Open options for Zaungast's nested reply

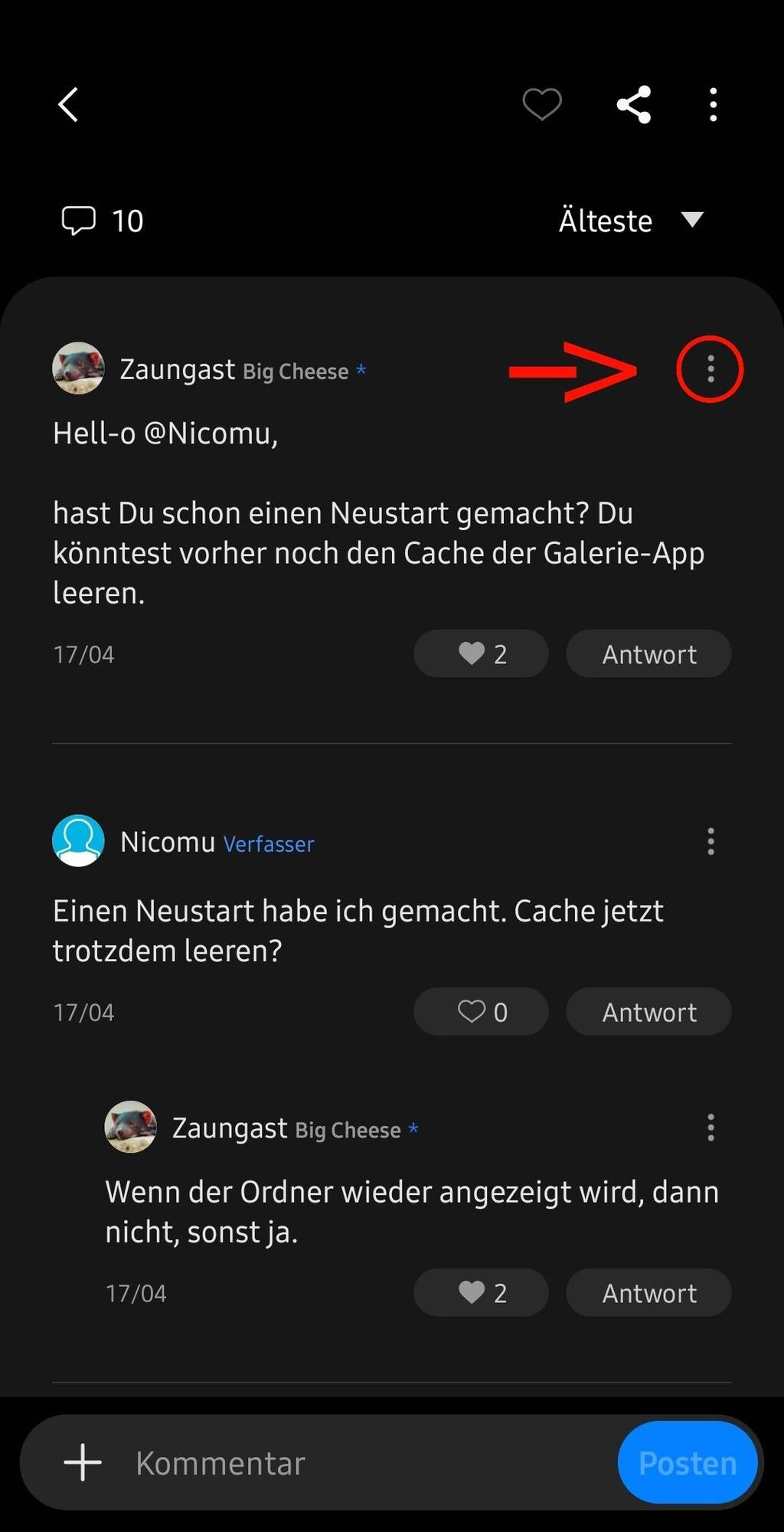pyautogui.click(x=710, y=1128)
